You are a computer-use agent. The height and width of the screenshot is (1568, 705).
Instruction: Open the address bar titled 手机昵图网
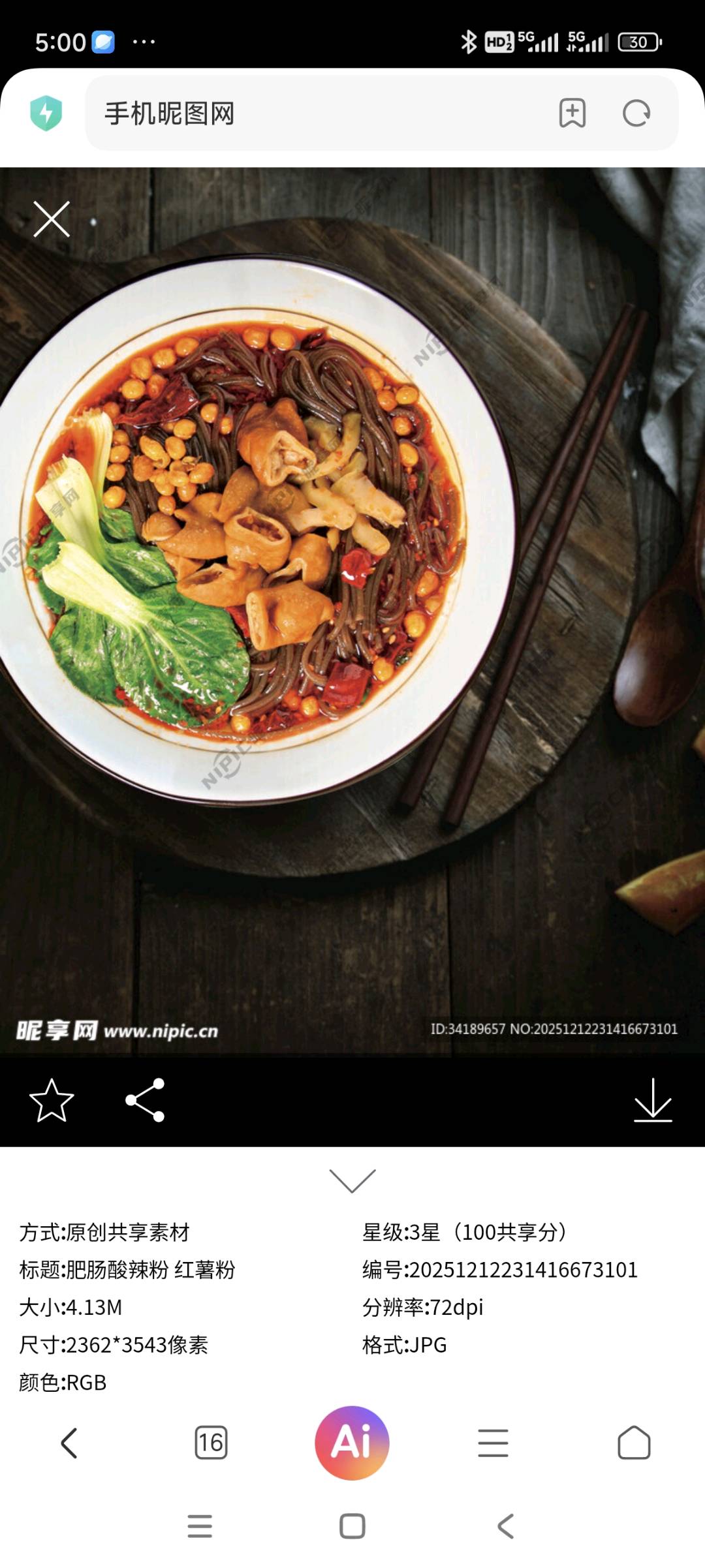pos(313,113)
